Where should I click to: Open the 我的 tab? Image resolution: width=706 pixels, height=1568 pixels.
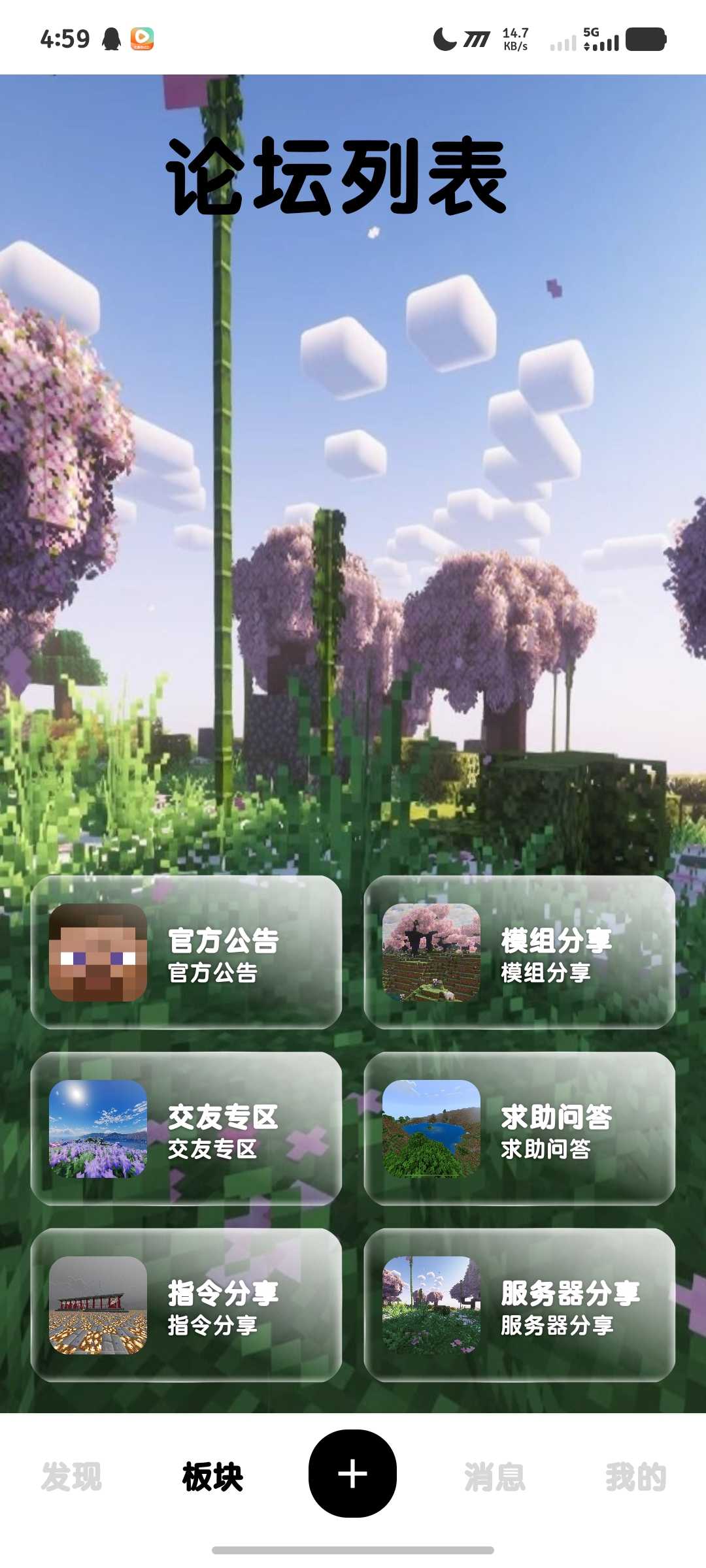(635, 1477)
